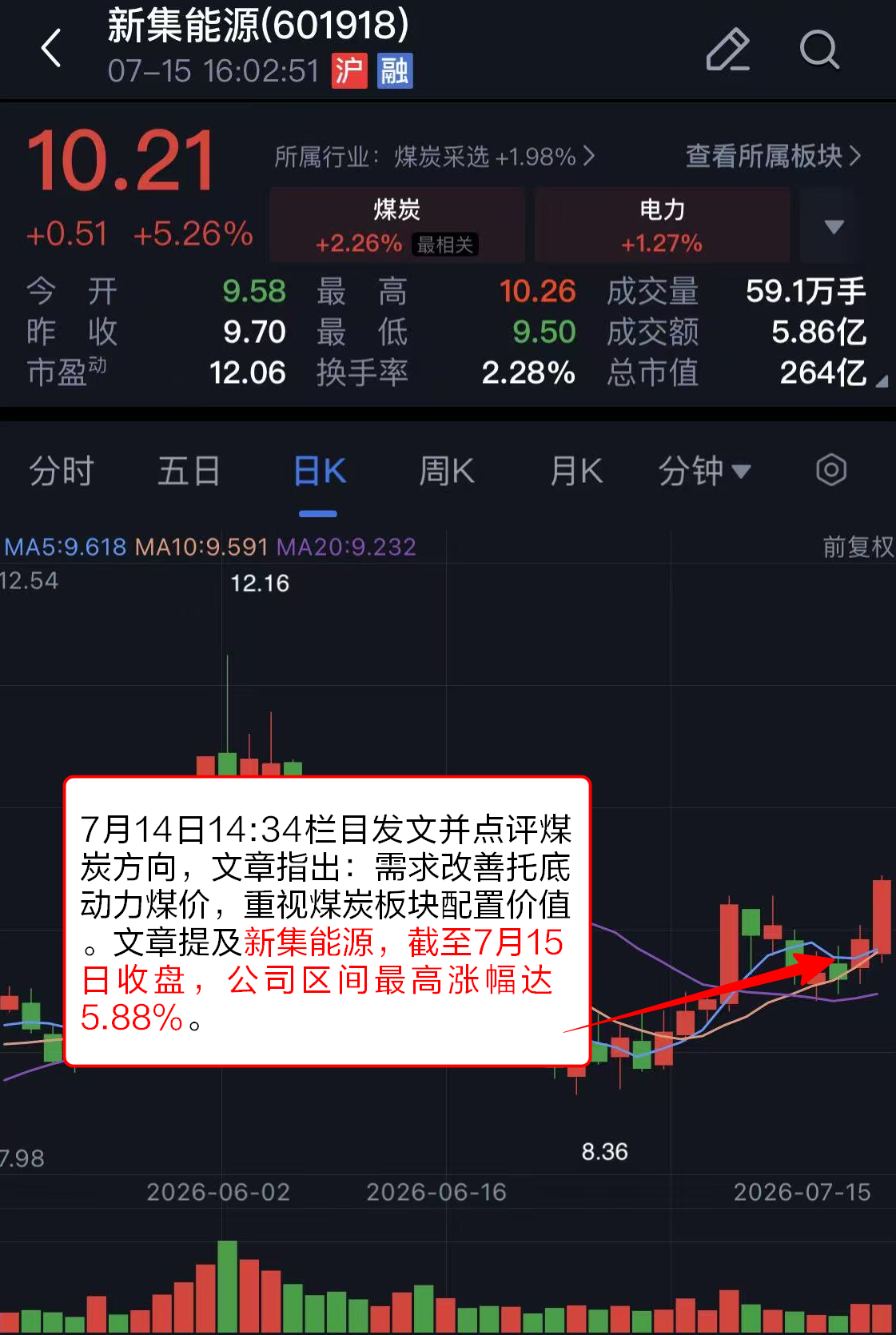Open the edit pencil icon
The image size is (896, 1335).
(x=728, y=50)
